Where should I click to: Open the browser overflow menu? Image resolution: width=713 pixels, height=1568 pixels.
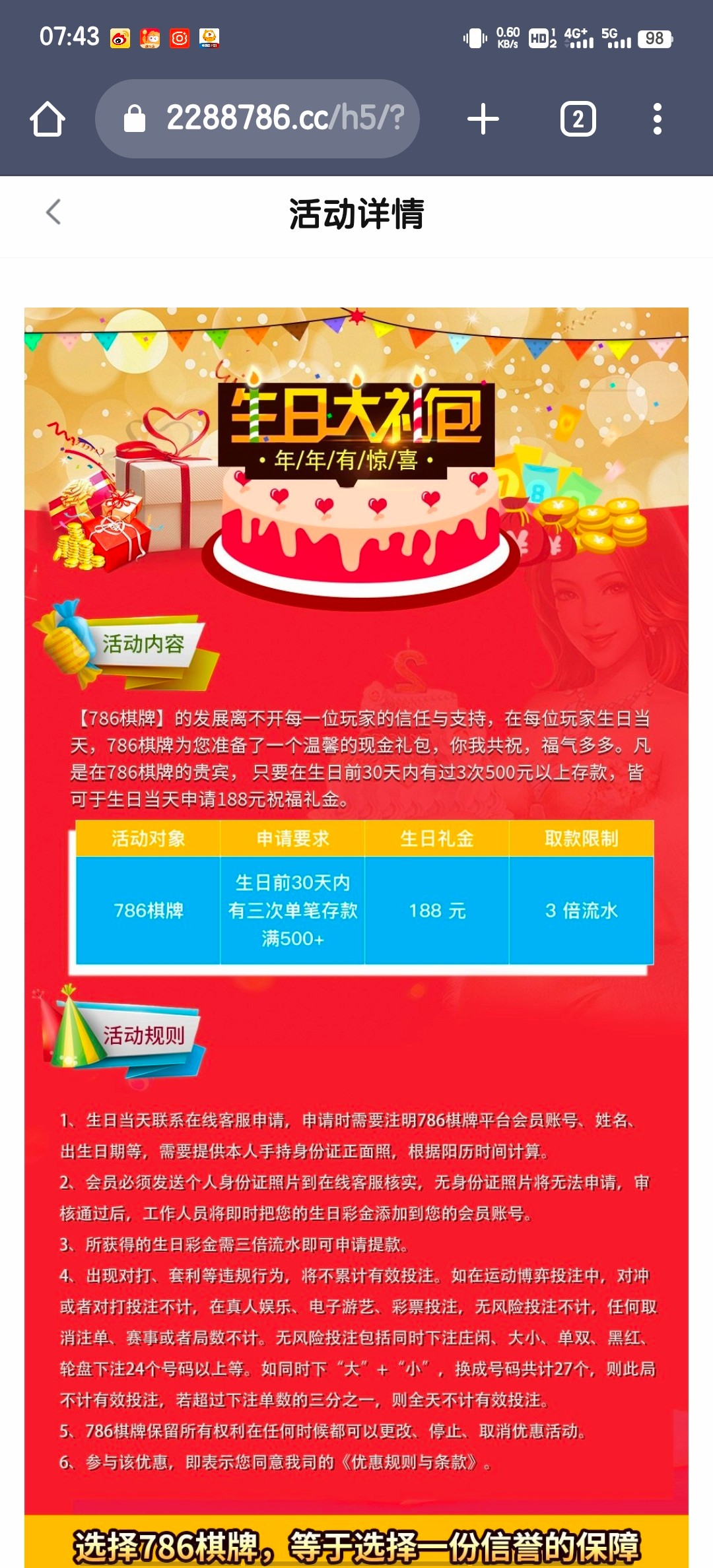tap(657, 119)
